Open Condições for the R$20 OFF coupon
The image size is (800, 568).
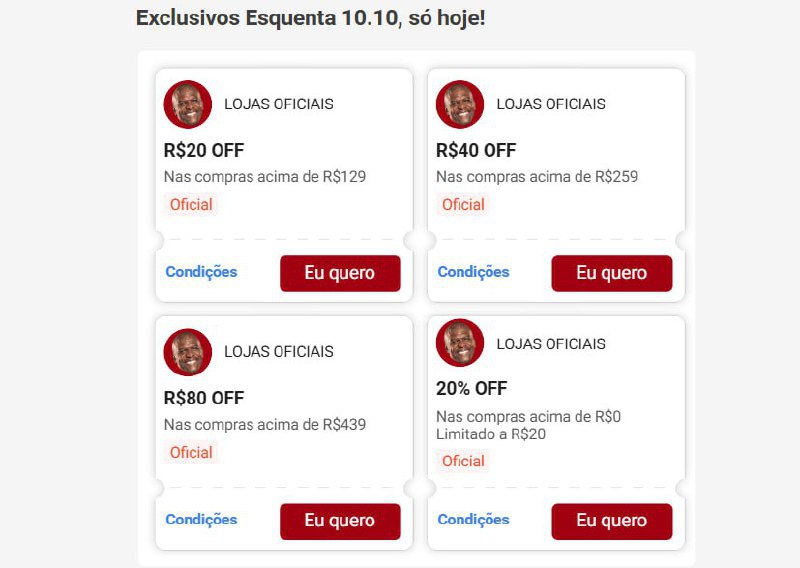pyautogui.click(x=201, y=272)
